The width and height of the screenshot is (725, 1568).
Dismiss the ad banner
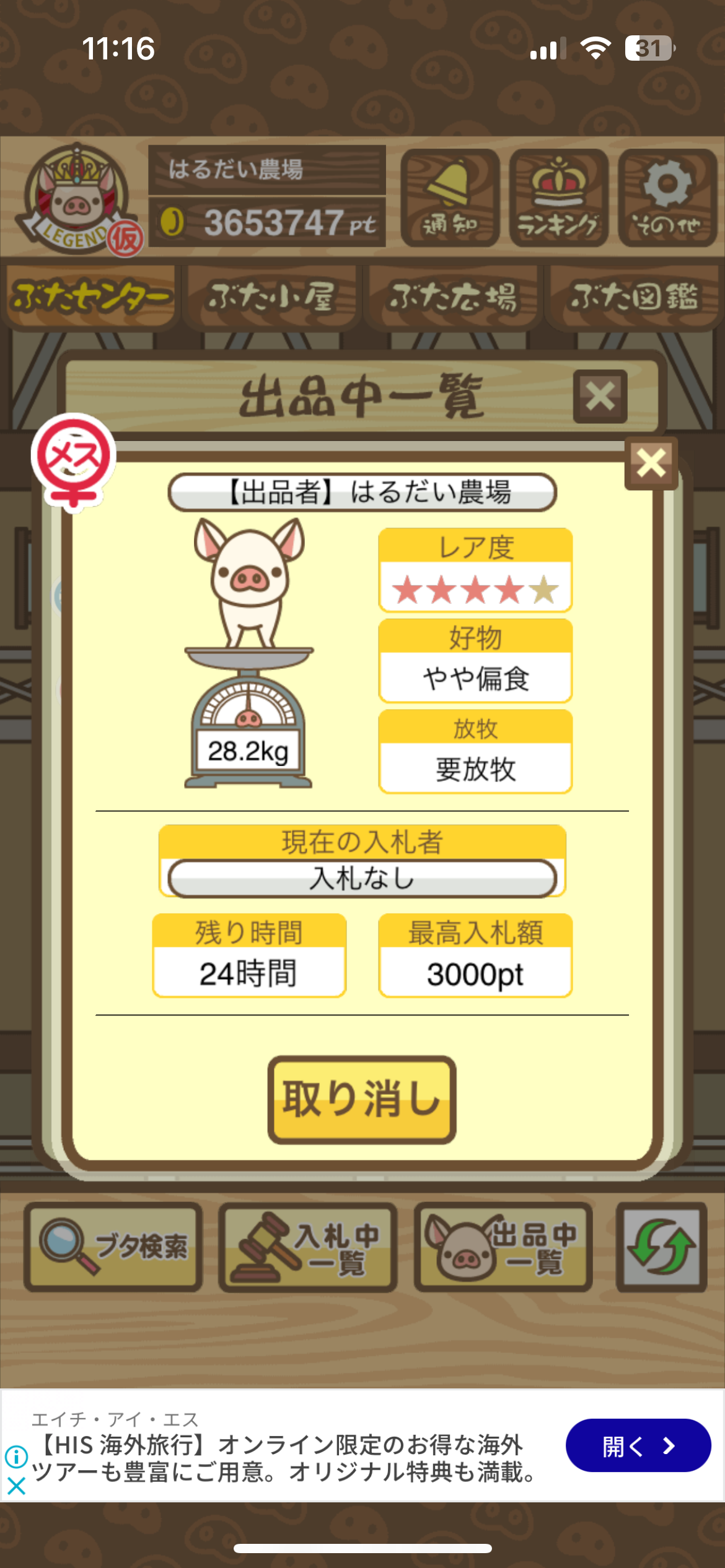click(16, 1486)
